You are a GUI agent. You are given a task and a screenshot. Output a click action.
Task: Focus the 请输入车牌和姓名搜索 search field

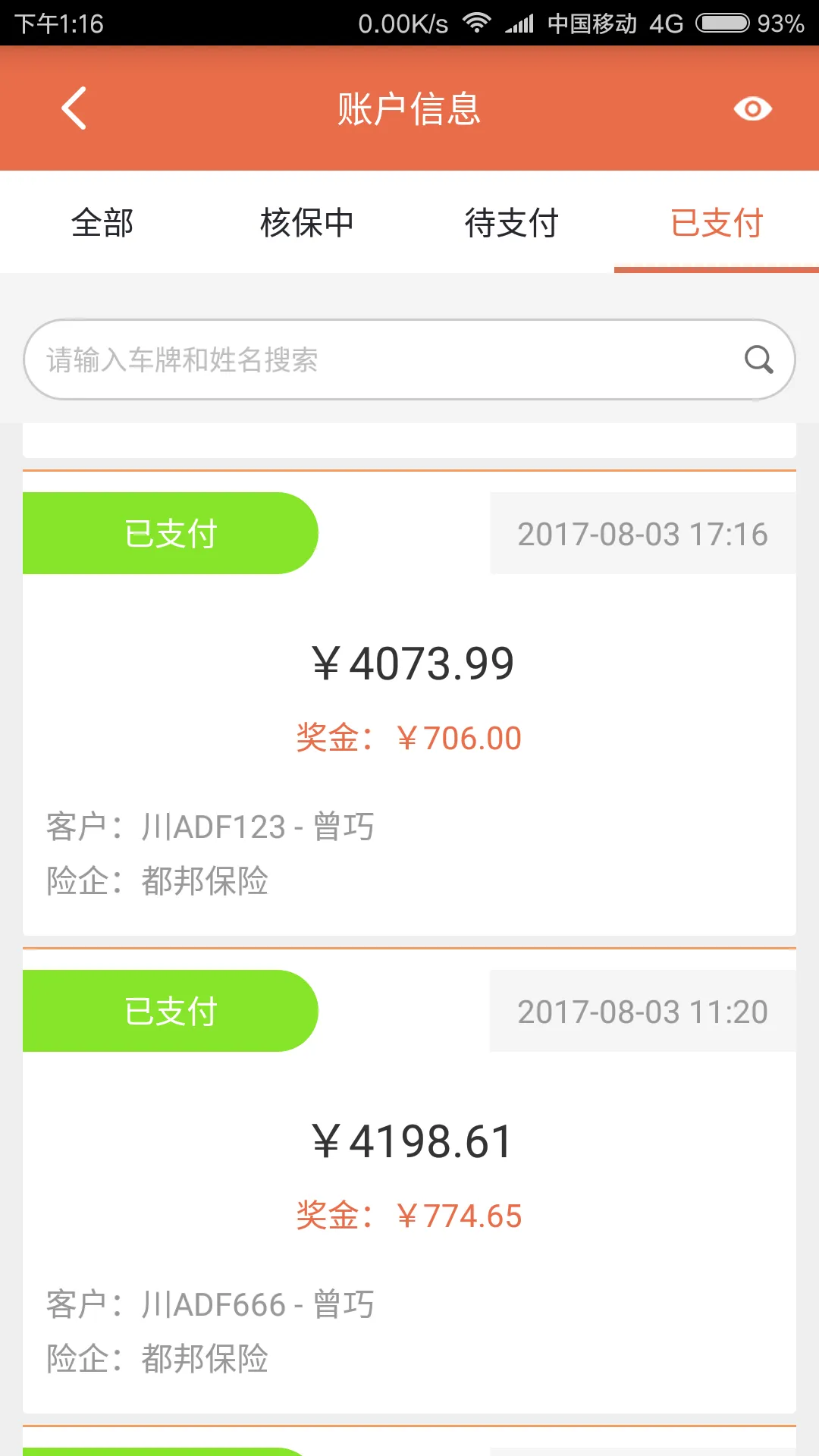(x=379, y=360)
